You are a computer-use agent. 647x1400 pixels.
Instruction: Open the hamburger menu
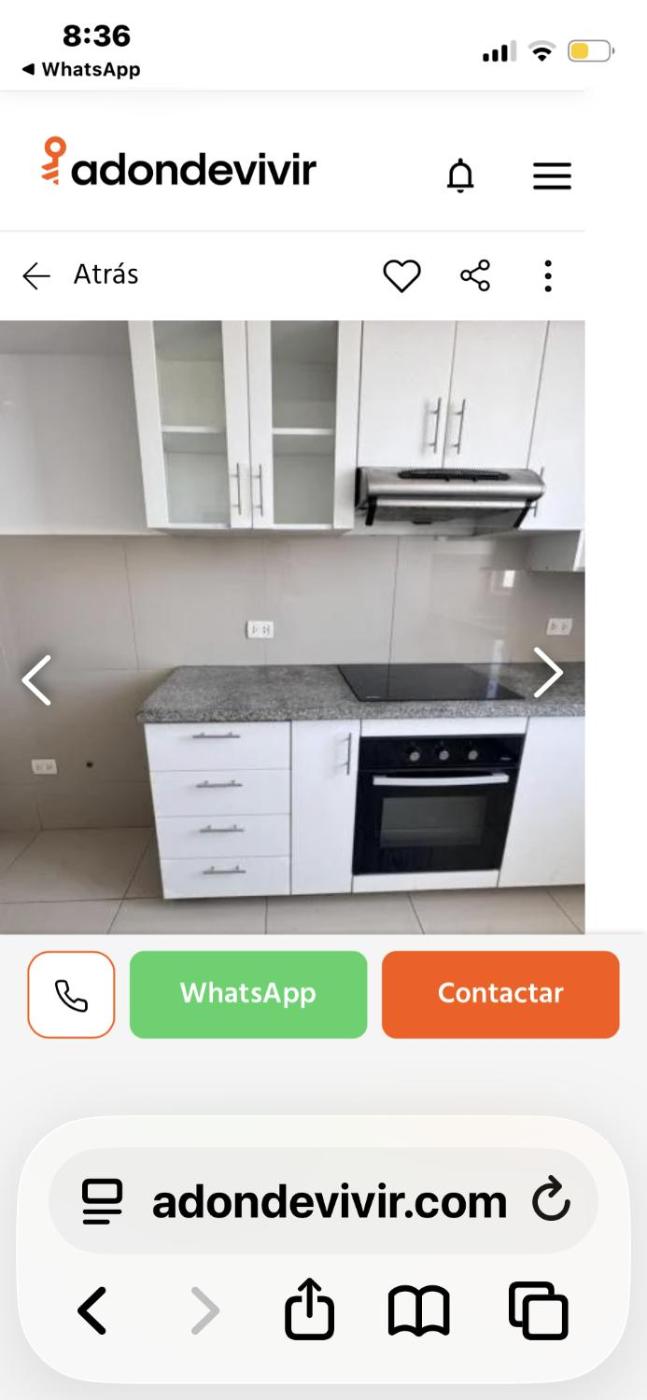tap(551, 178)
